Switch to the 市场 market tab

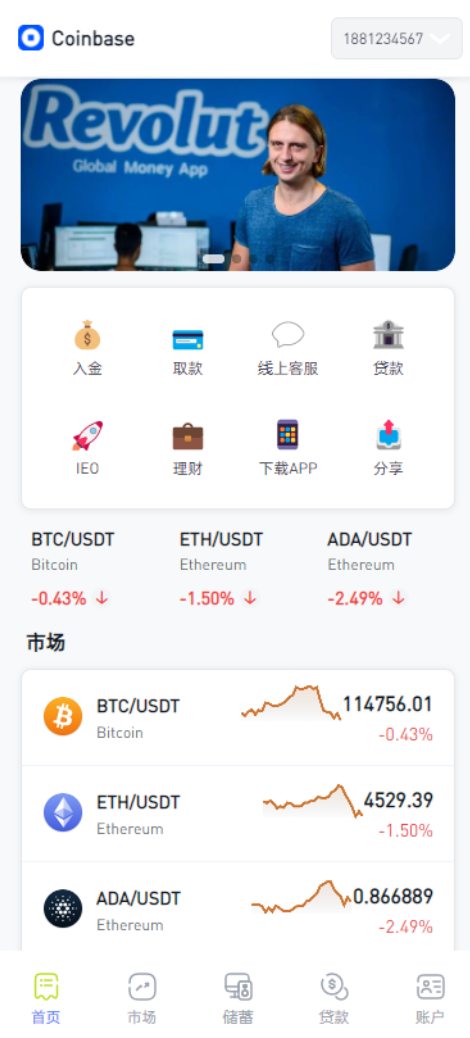tap(142, 999)
